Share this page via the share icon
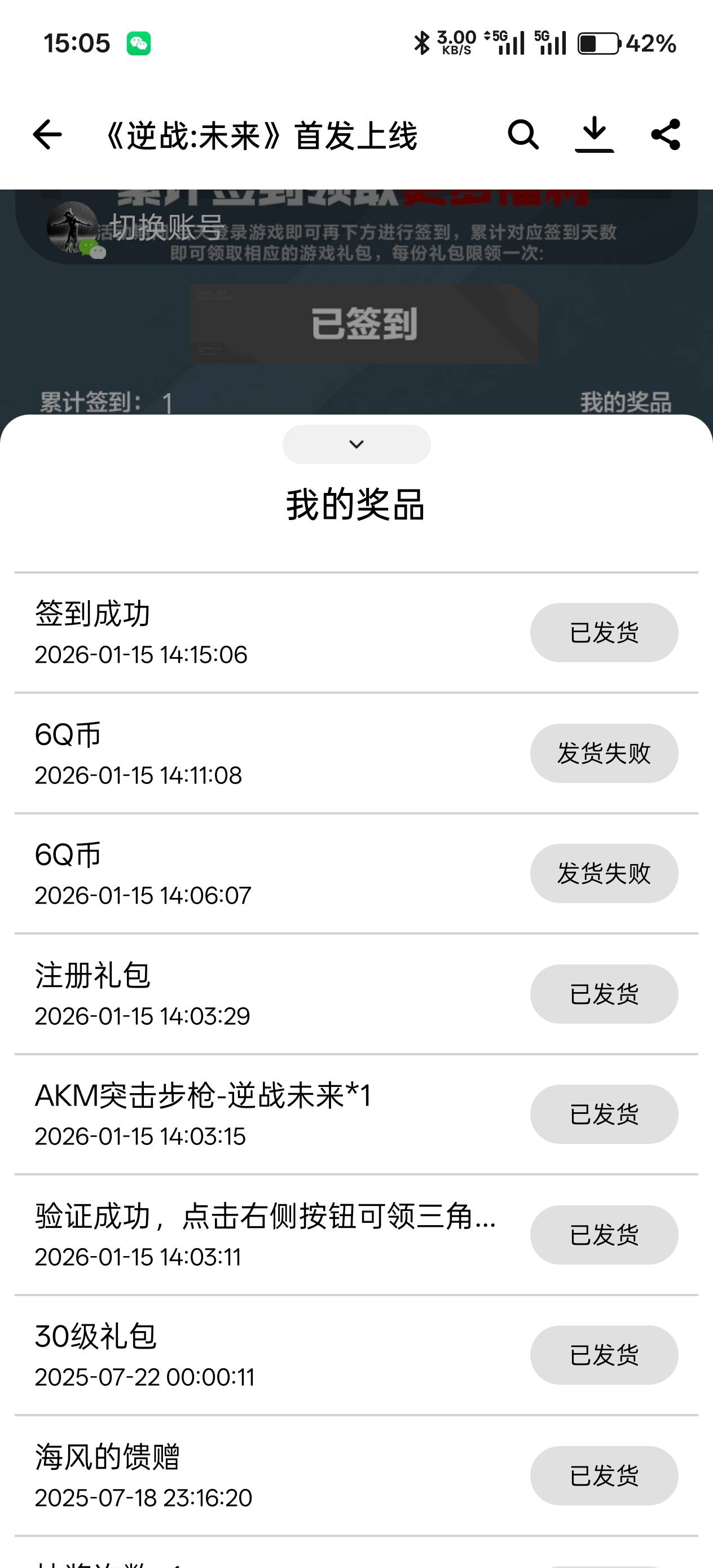The image size is (713, 1568). coord(666,135)
